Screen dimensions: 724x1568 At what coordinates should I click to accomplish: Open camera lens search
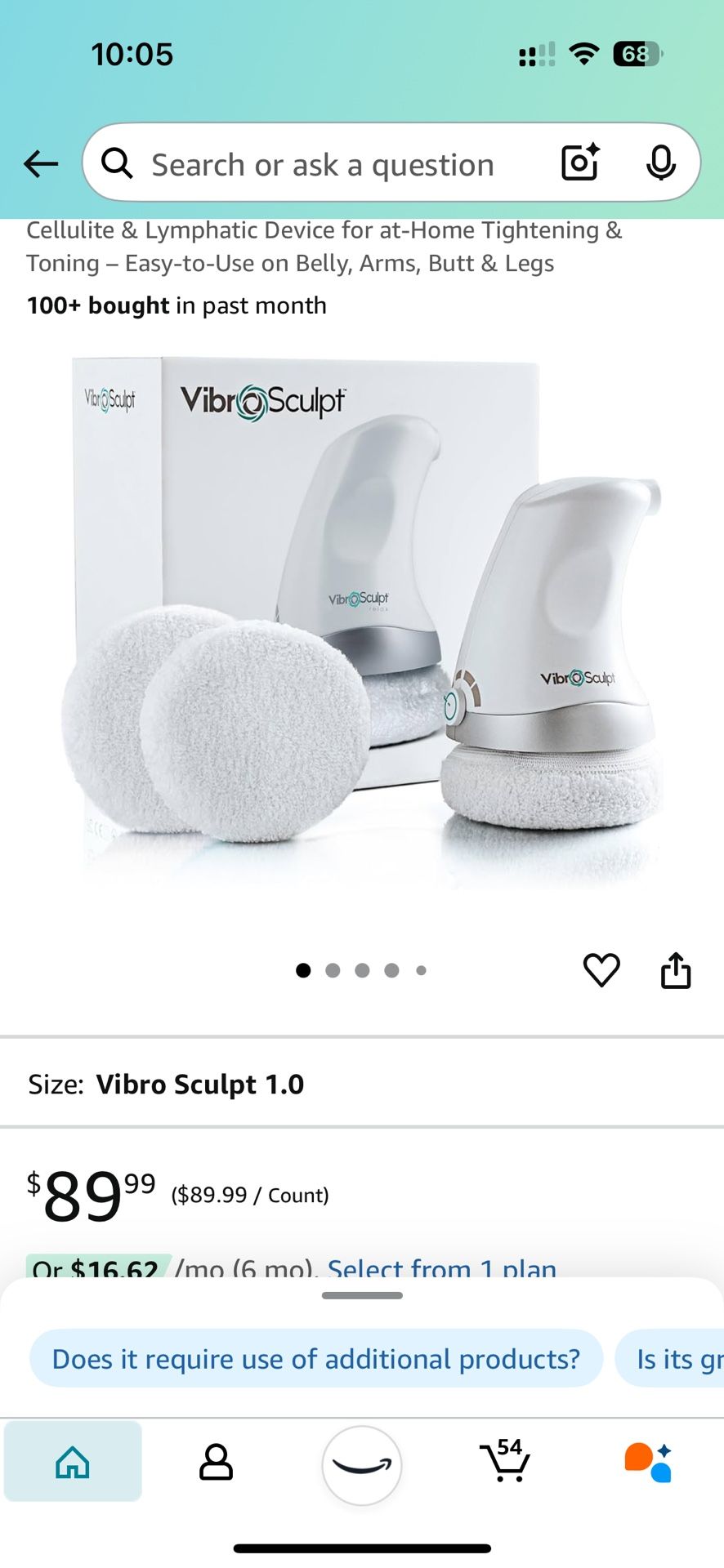580,163
